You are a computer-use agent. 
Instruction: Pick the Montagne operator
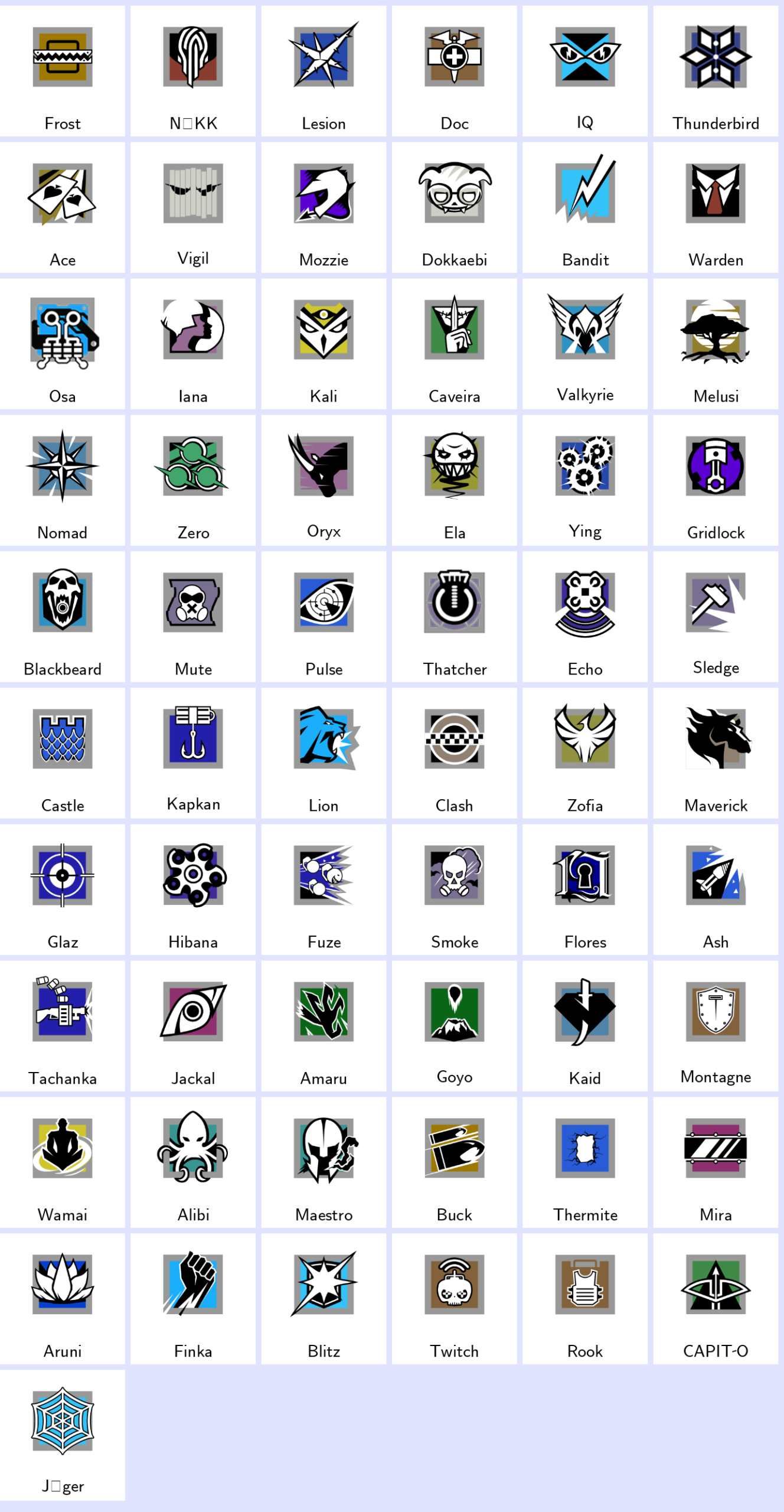pos(716,1026)
